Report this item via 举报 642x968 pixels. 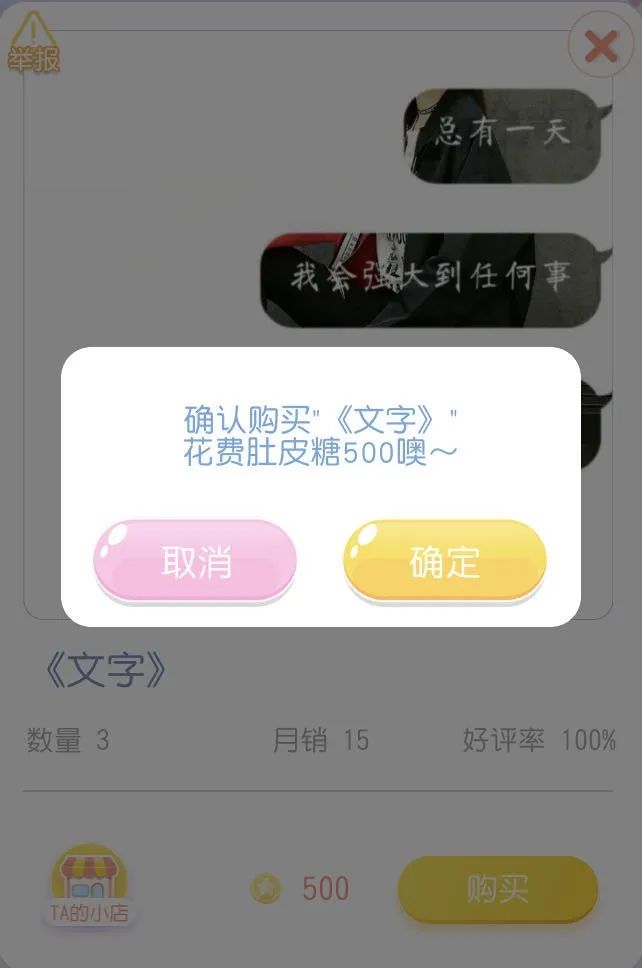point(34,45)
